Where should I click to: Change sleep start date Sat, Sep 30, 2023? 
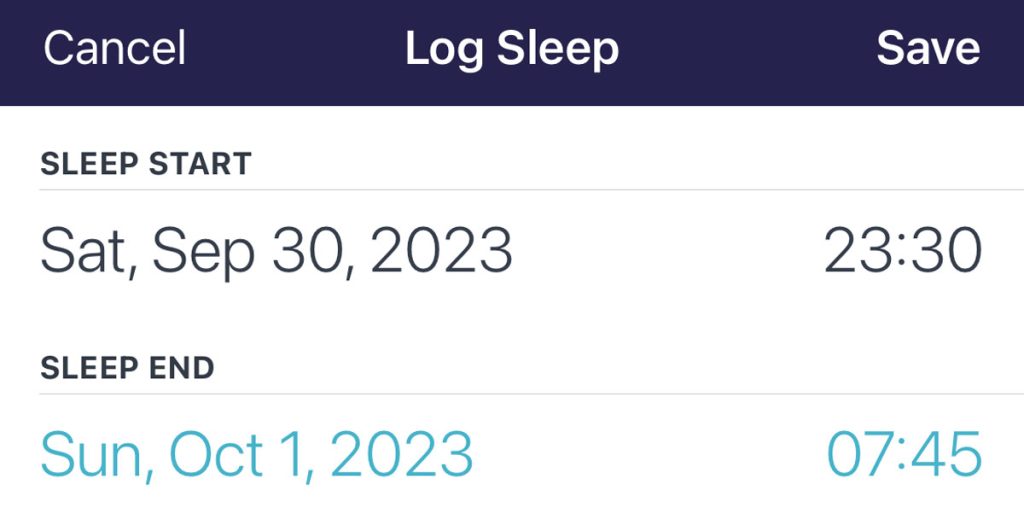coord(276,251)
